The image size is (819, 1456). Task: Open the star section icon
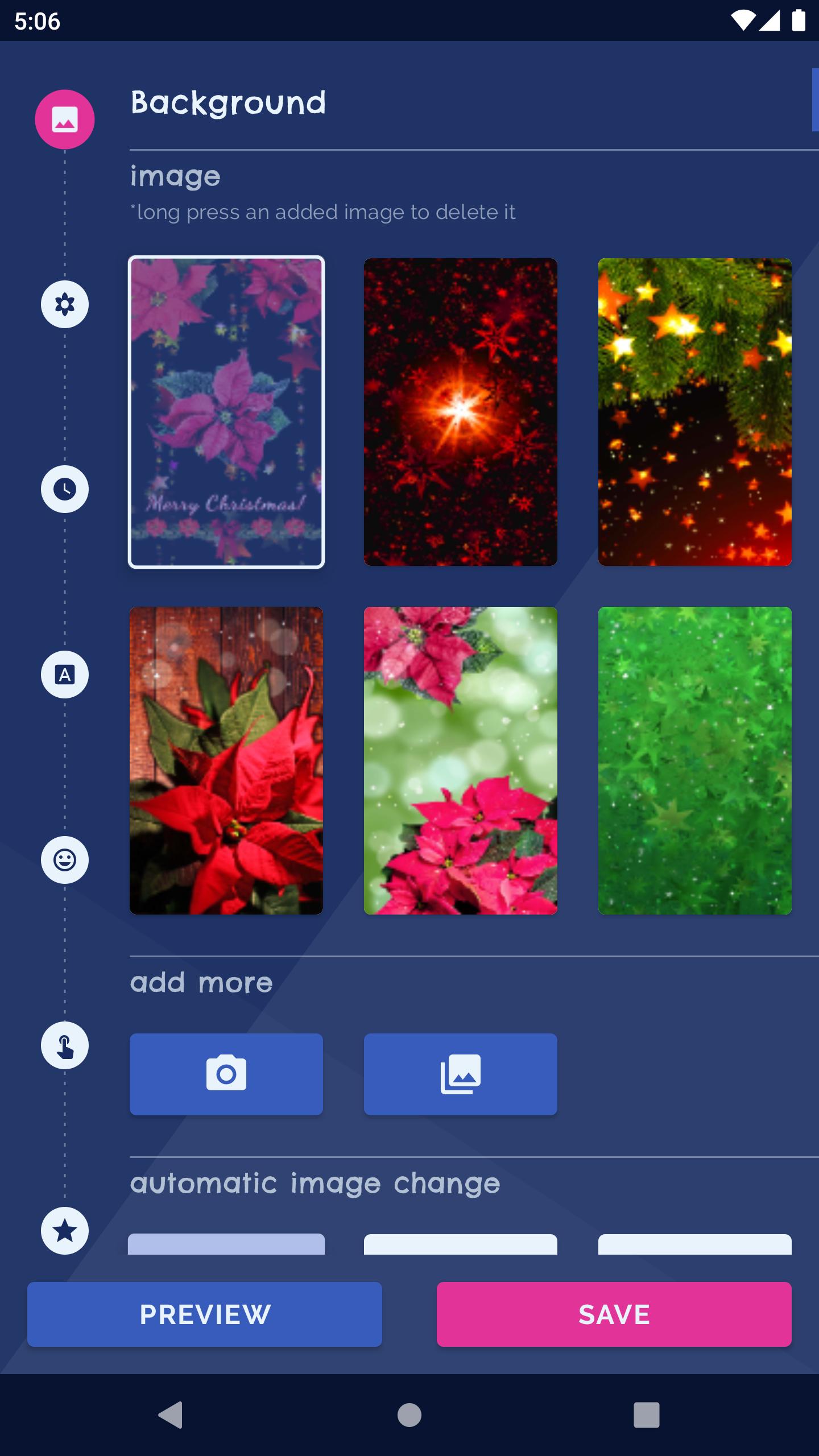(x=65, y=1231)
